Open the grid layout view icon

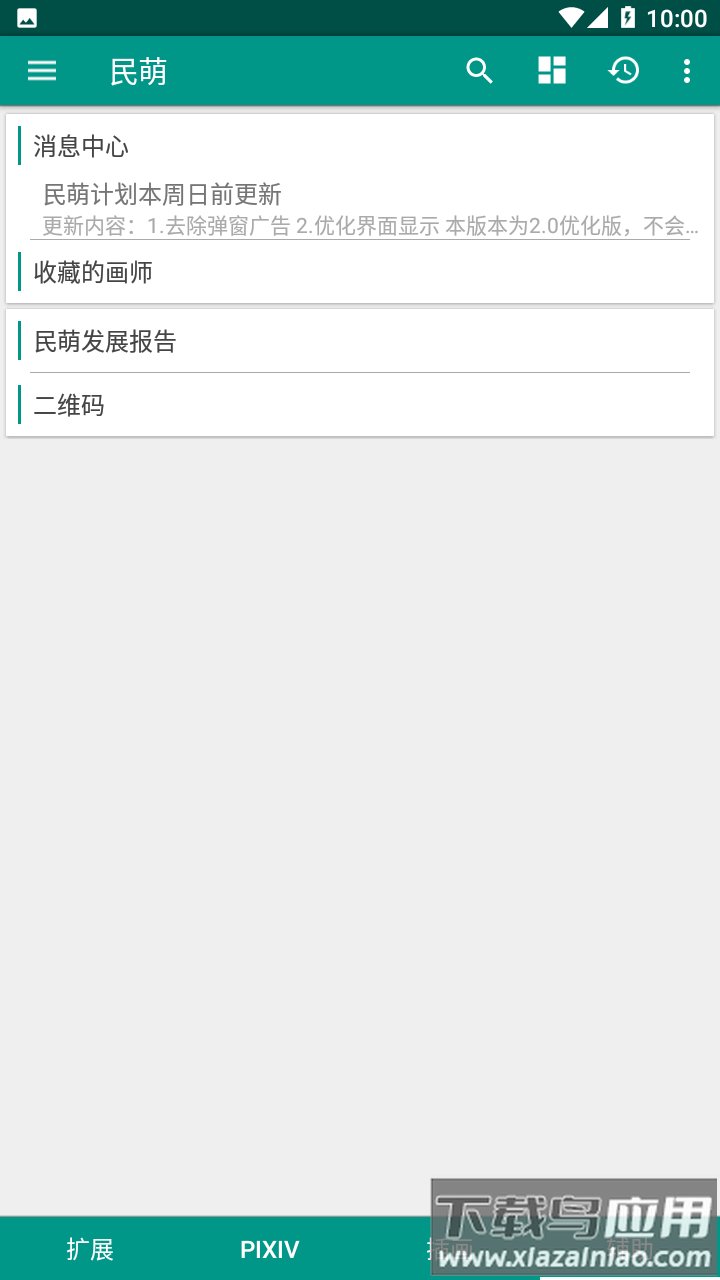click(551, 70)
